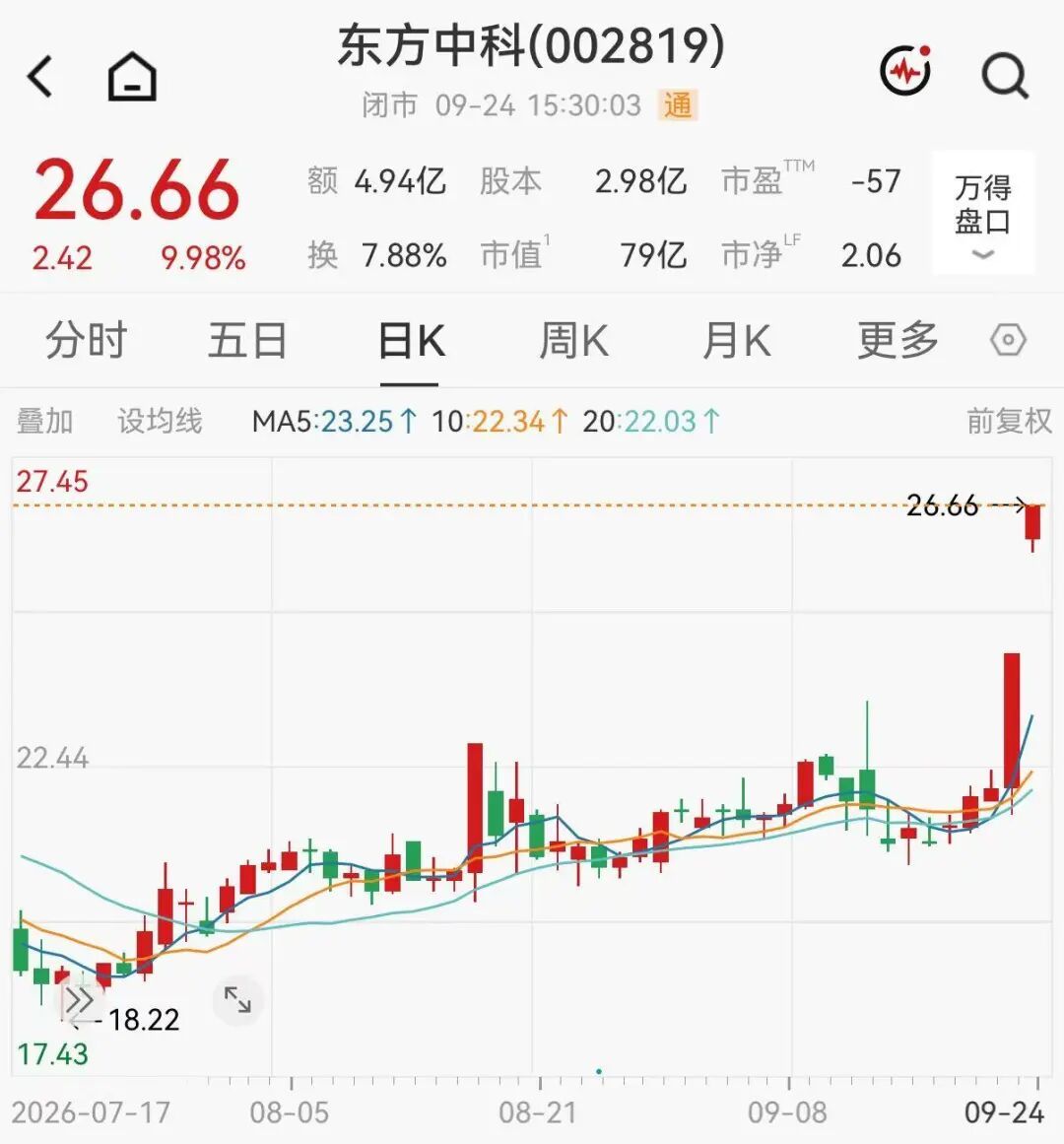This screenshot has height=1144, width=1064.
Task: Expand the 万得盘口 panel
Action: click(x=983, y=213)
